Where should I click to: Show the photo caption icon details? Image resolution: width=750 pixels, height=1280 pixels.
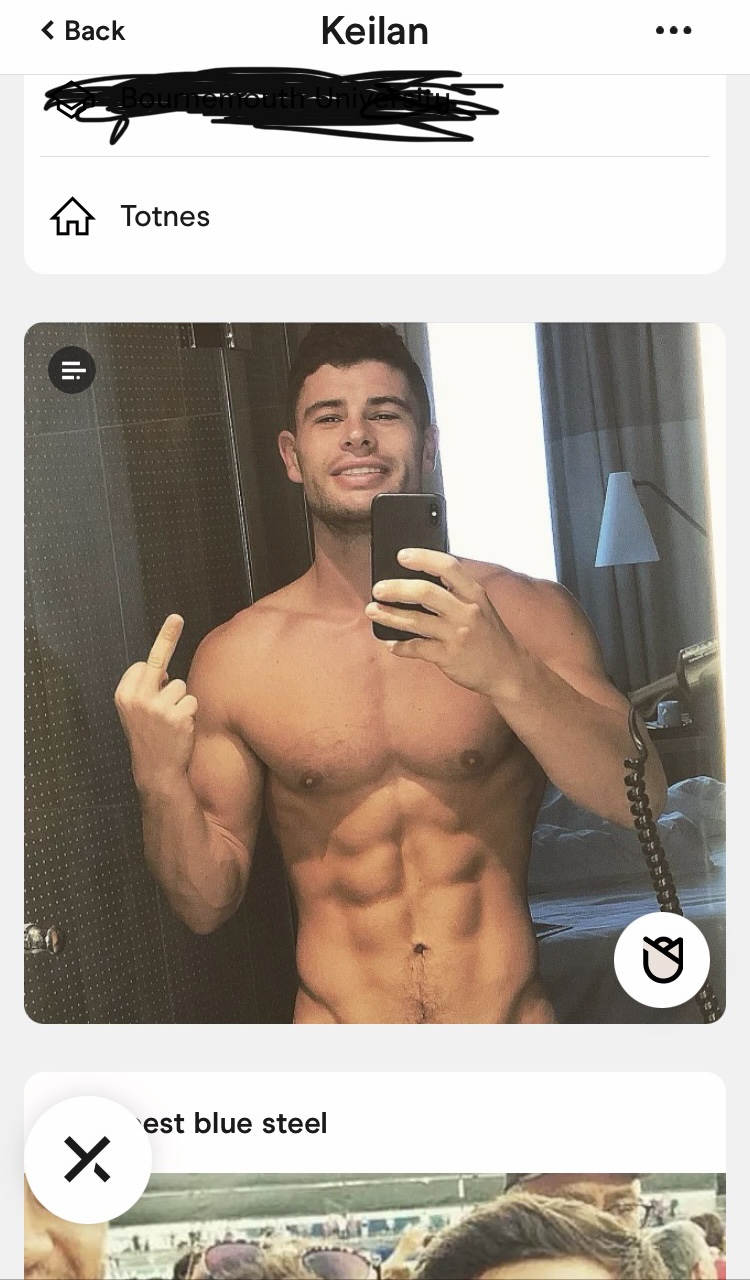point(72,370)
